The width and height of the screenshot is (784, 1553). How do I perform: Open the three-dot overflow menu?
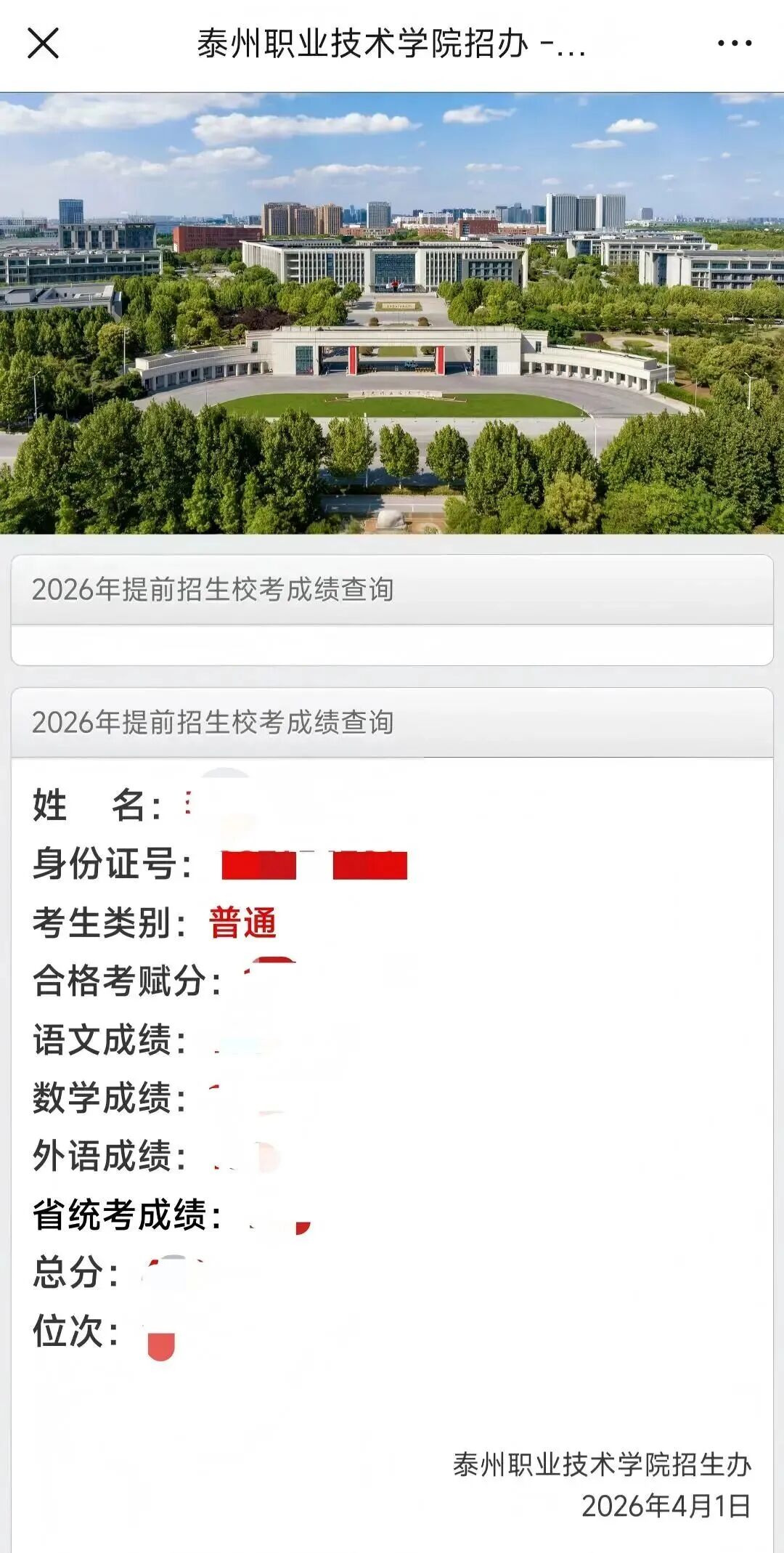pos(734,44)
